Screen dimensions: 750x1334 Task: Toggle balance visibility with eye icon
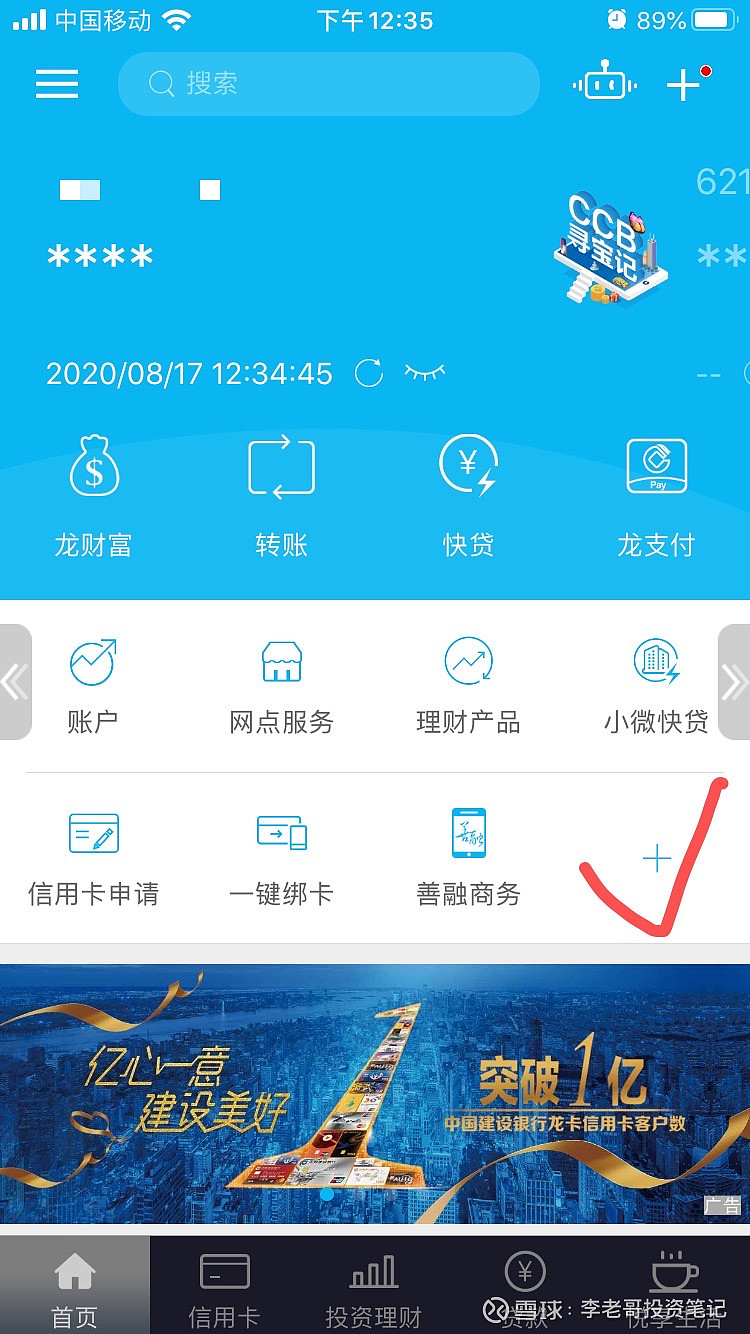pos(424,372)
